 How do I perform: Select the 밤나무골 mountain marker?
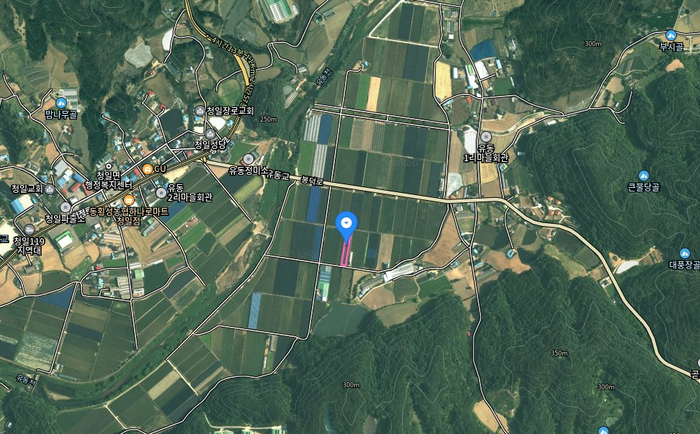62,101
